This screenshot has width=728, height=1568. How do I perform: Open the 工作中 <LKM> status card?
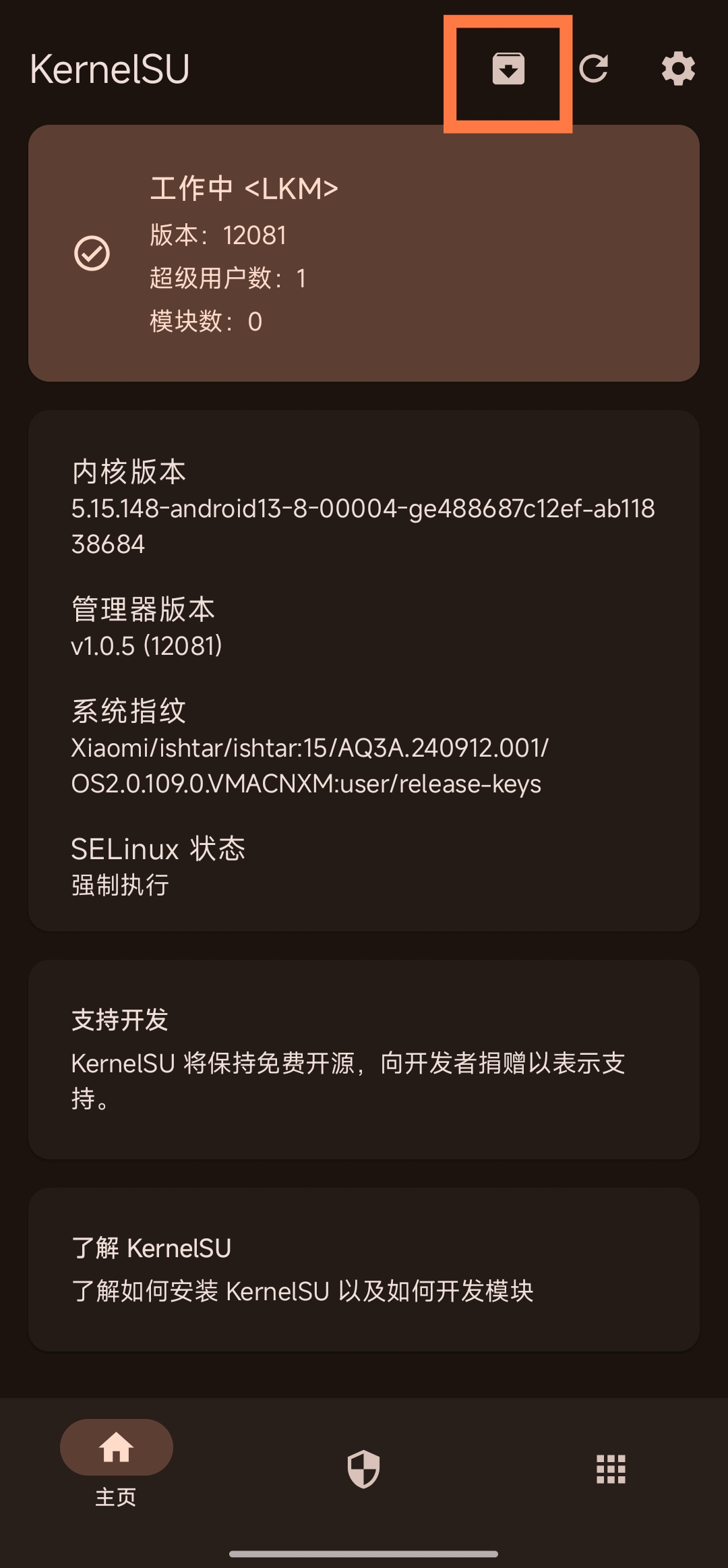tap(364, 253)
